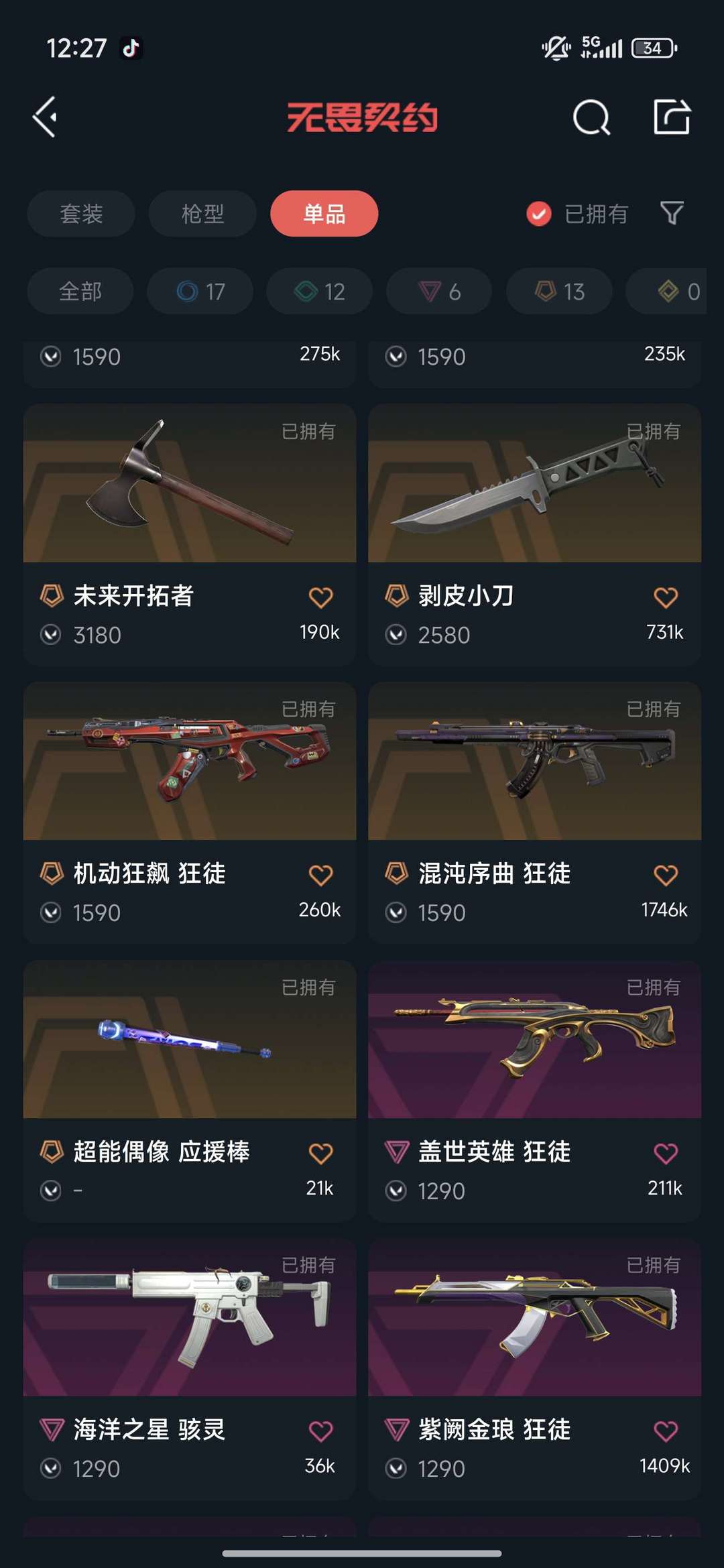The height and width of the screenshot is (1568, 724).
Task: Tap the home indicator bar at bottom
Action: pos(362,1554)
